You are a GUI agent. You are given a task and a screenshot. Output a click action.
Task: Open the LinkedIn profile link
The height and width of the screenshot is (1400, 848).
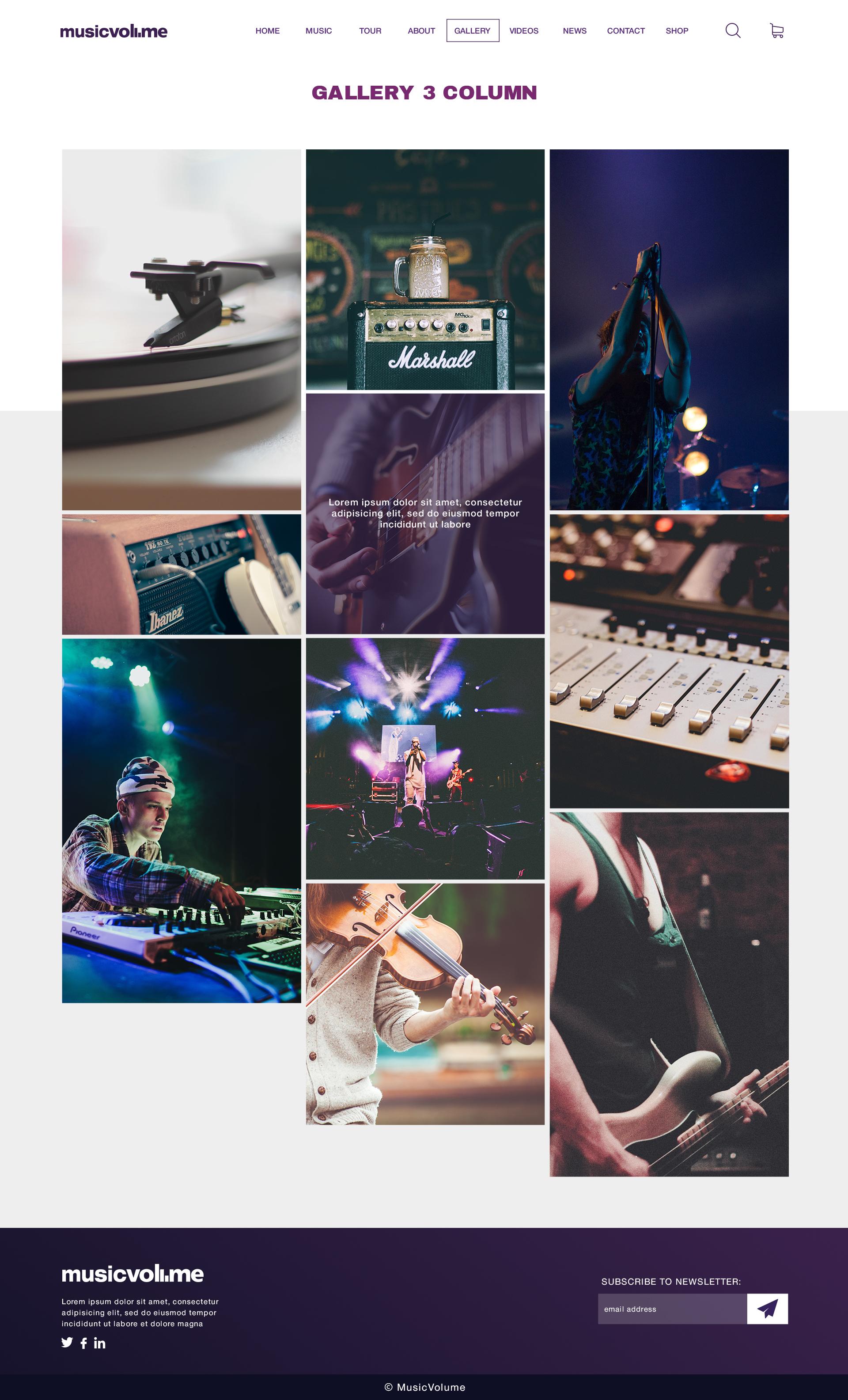tap(99, 1343)
